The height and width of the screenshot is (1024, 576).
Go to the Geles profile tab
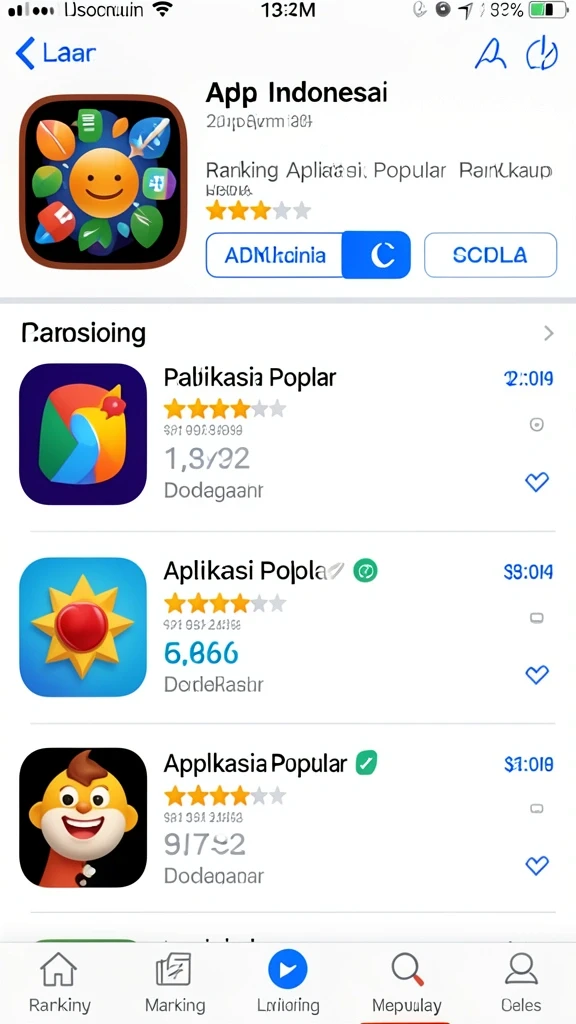click(521, 982)
